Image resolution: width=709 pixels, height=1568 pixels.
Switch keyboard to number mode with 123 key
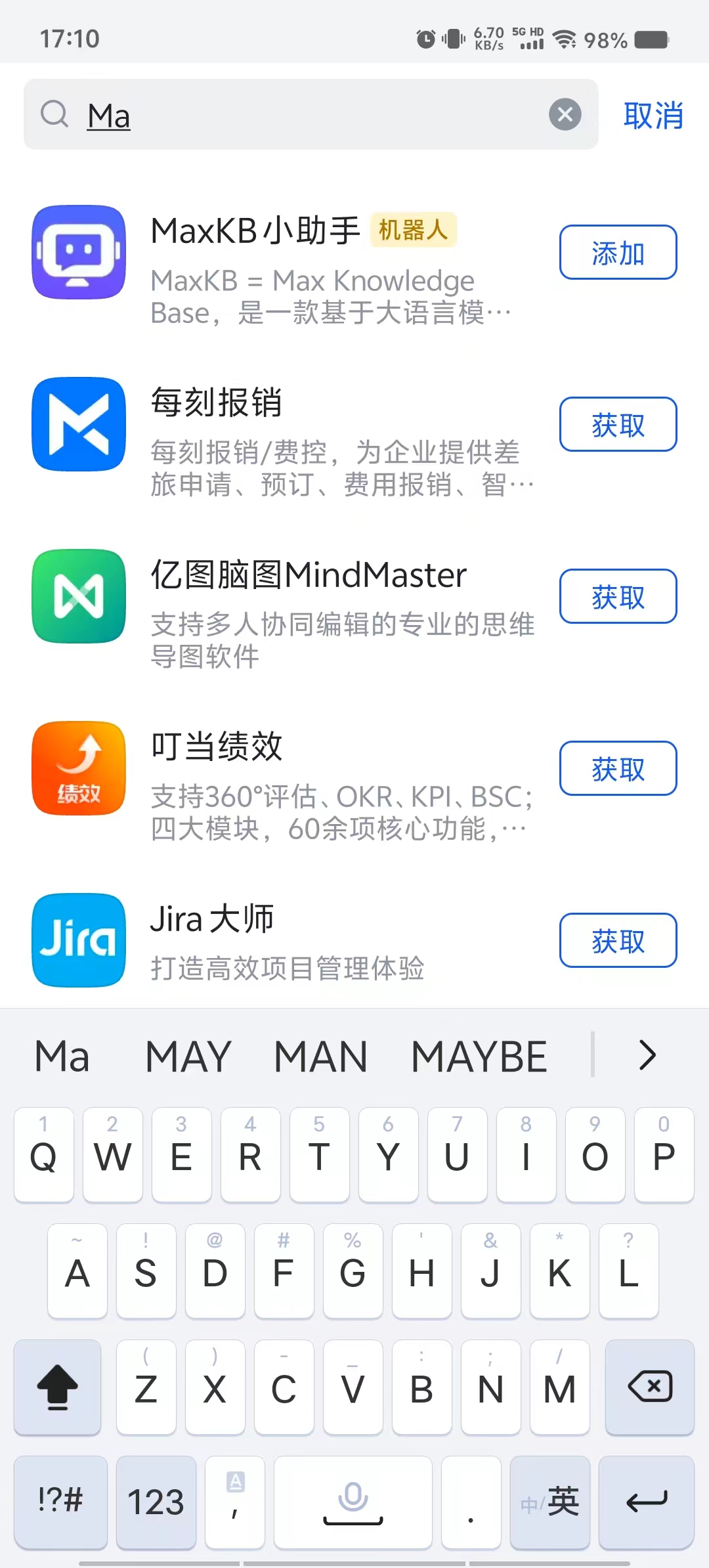pos(156,1504)
